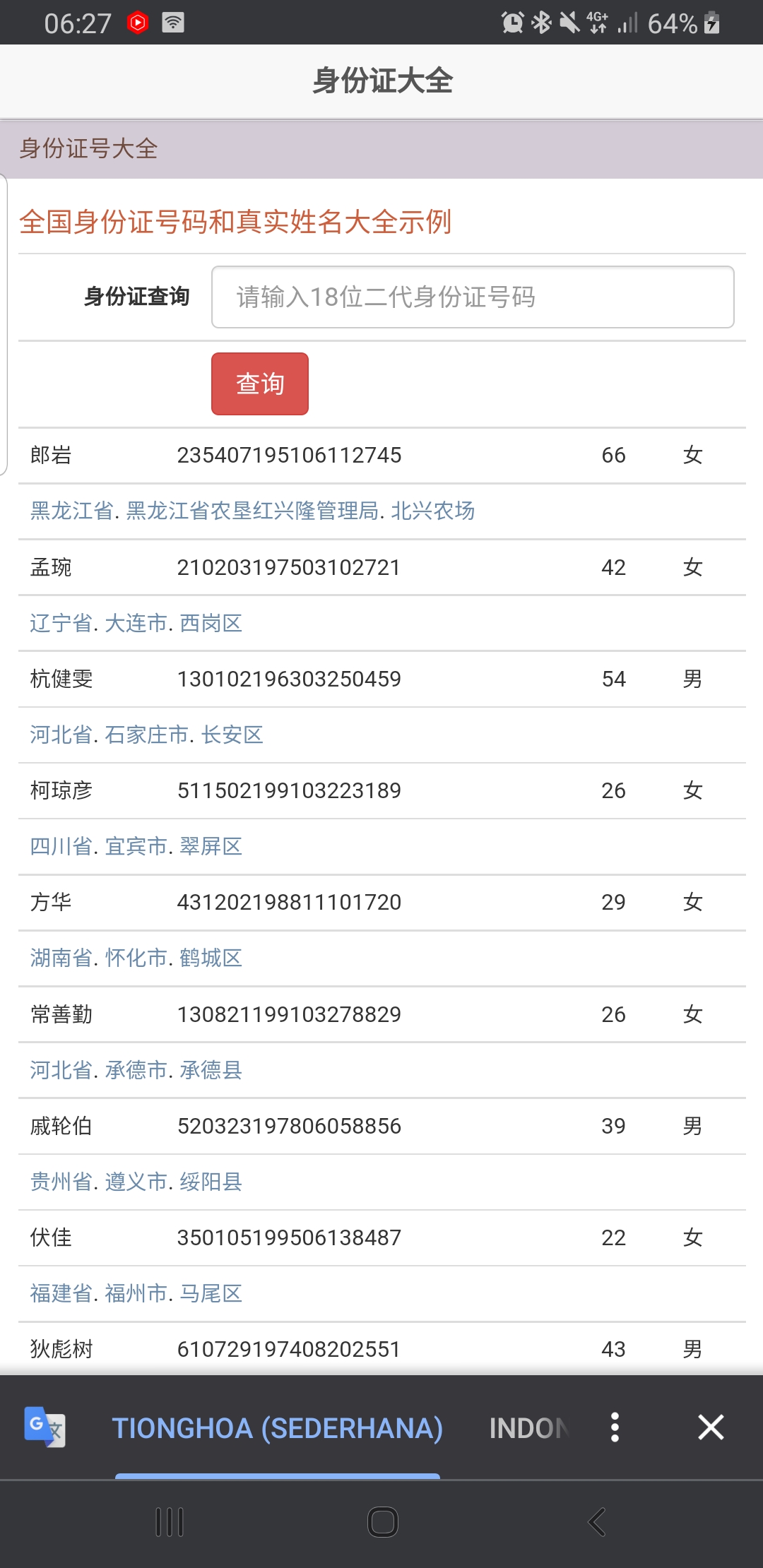Switch to the INDONESIA translate tab

point(530,1428)
